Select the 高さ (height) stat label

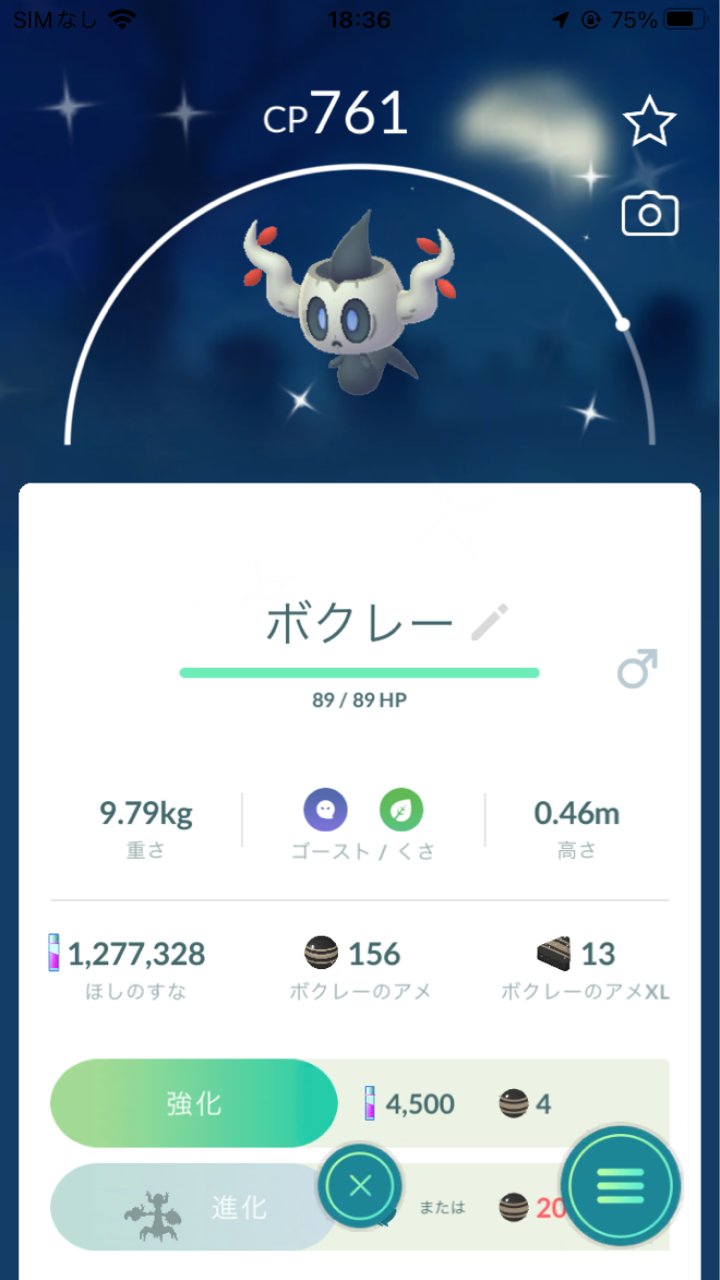point(576,847)
